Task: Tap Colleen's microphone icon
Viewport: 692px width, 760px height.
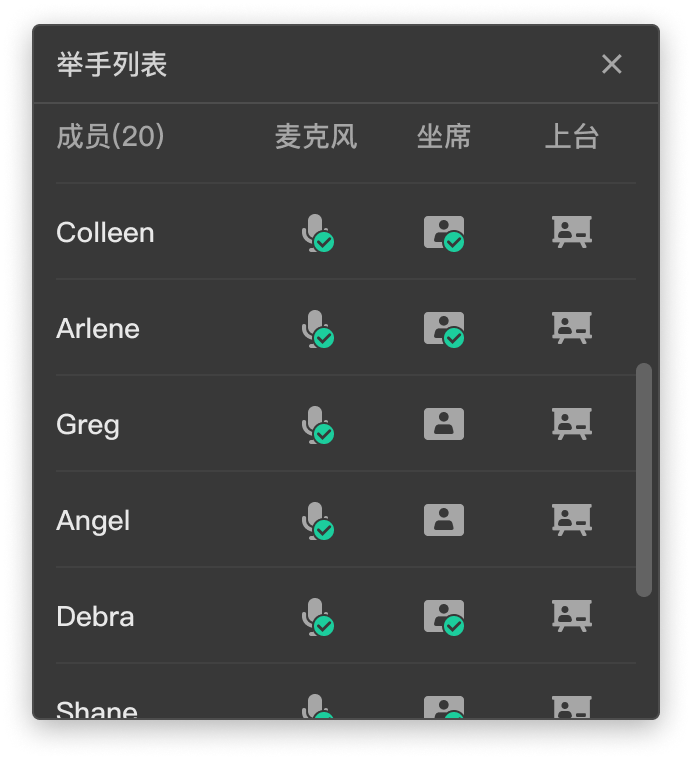Action: (317, 233)
